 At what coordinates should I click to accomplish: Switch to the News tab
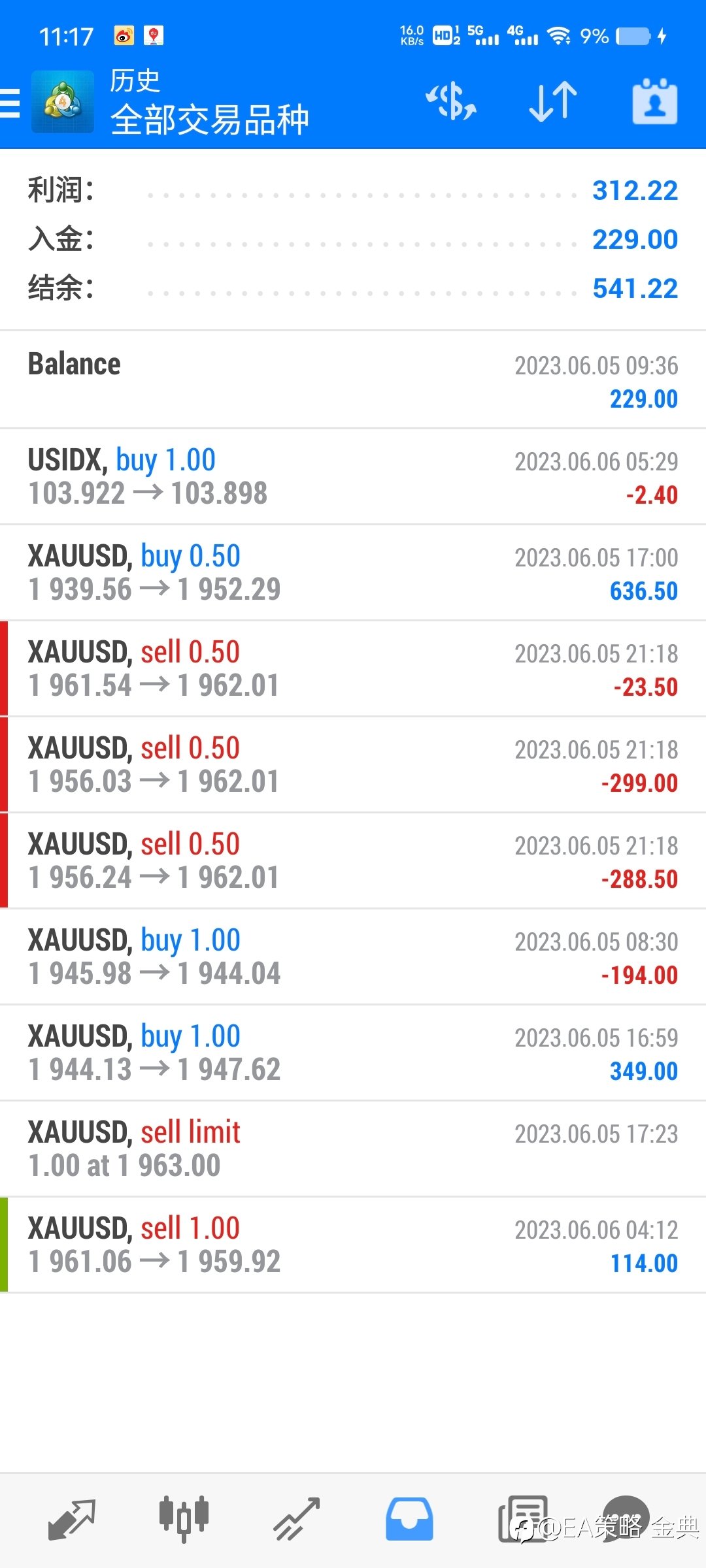click(523, 1520)
